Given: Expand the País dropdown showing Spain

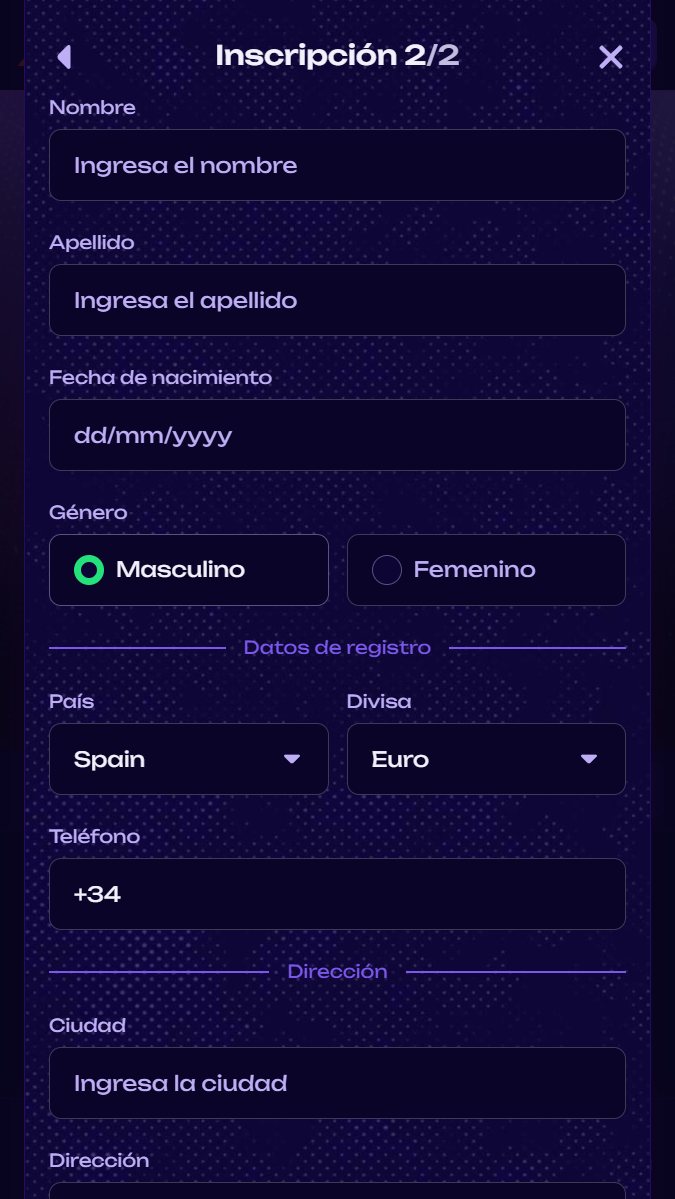Looking at the screenshot, I should (189, 759).
